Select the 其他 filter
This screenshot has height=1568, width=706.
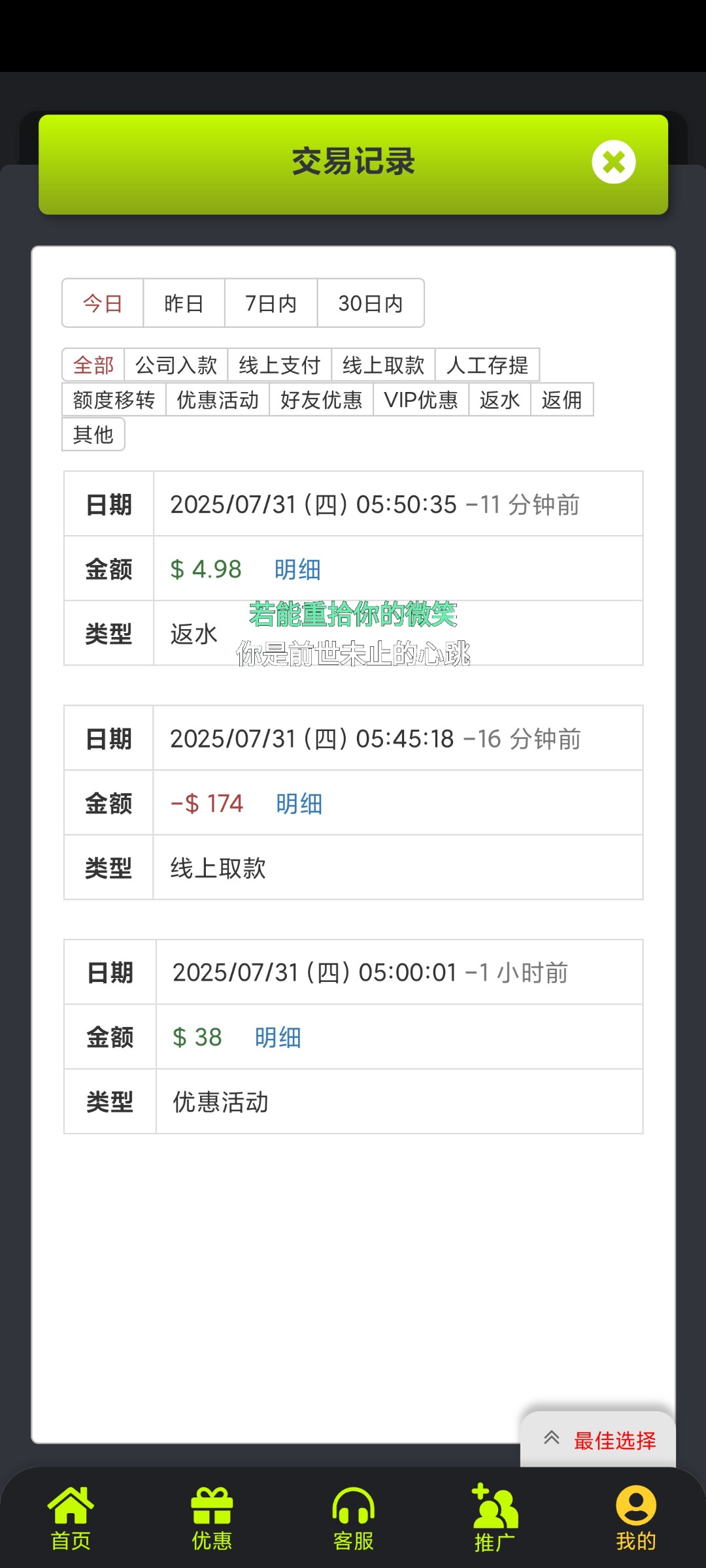coord(93,434)
